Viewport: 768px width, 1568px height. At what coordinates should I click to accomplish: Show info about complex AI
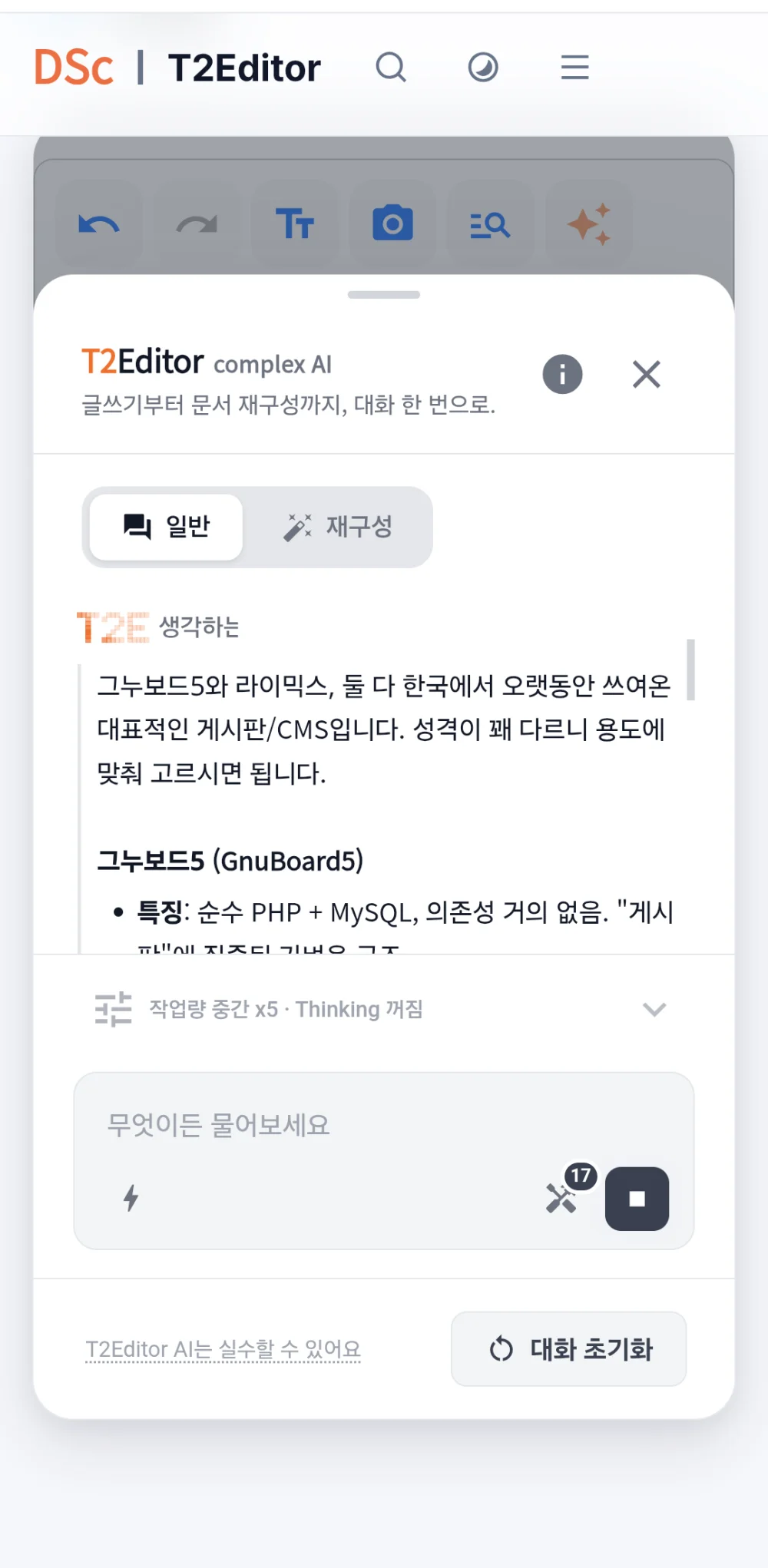pos(563,375)
